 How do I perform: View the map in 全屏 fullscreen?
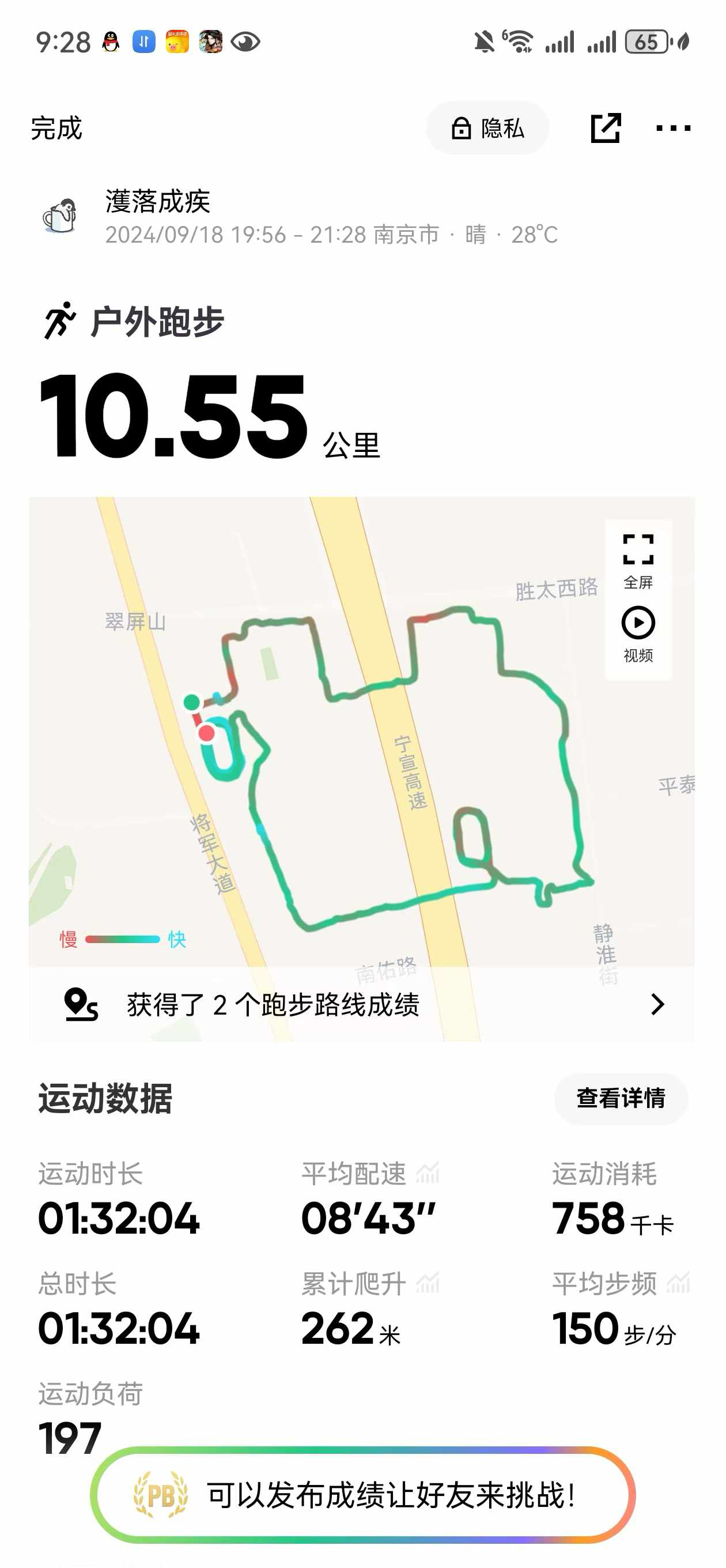(x=638, y=560)
